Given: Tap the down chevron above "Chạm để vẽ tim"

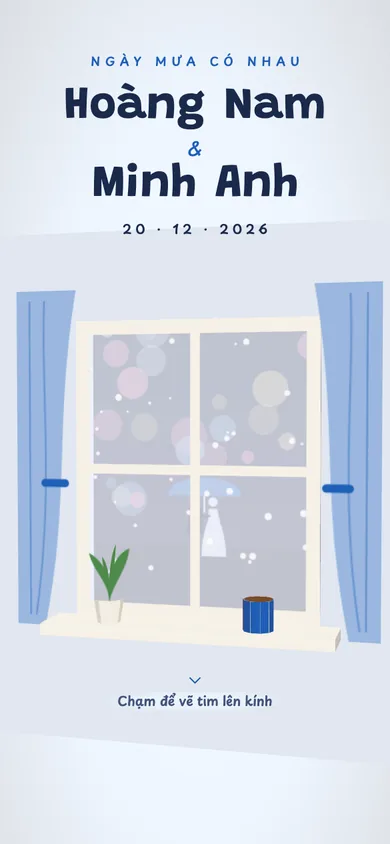Looking at the screenshot, I should click(195, 680).
